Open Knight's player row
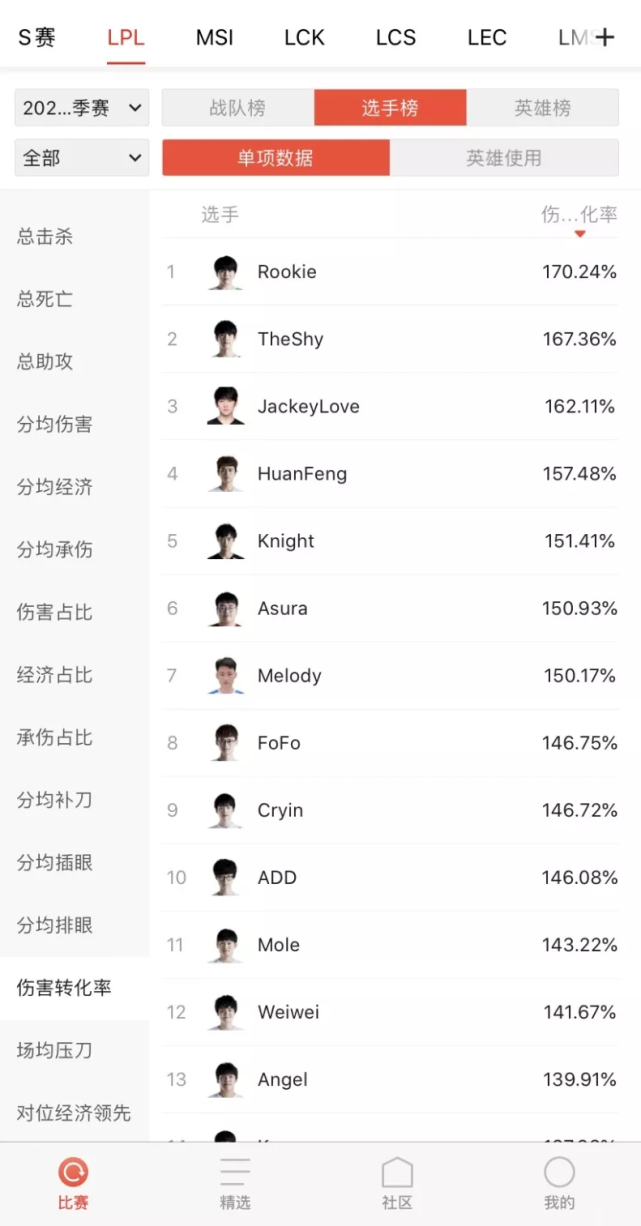This screenshot has height=1226, width=641. [x=390, y=541]
